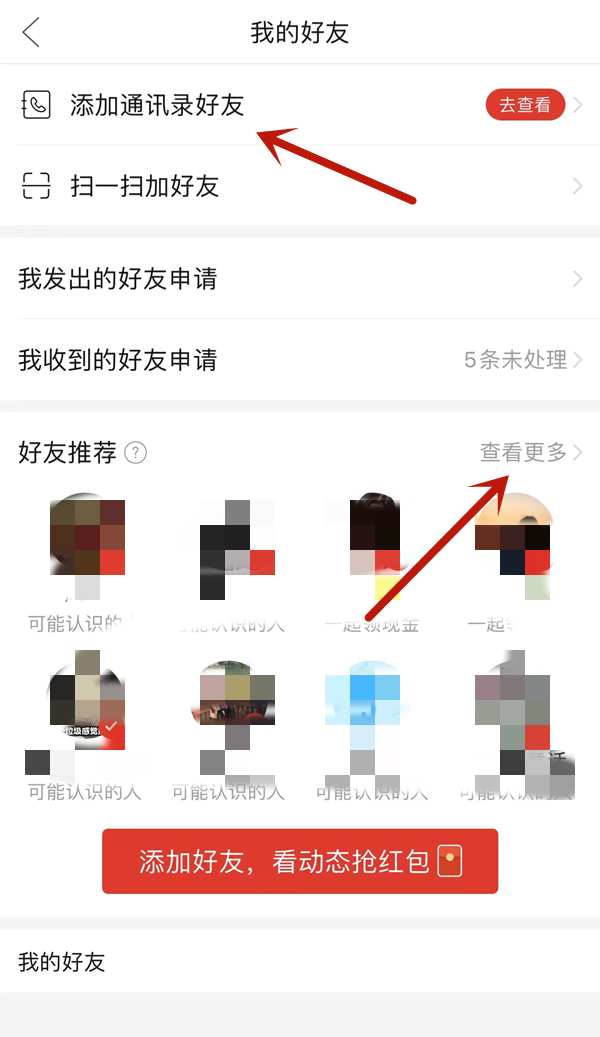Open 我发出的好友申请
600x1037 pixels.
(118, 279)
